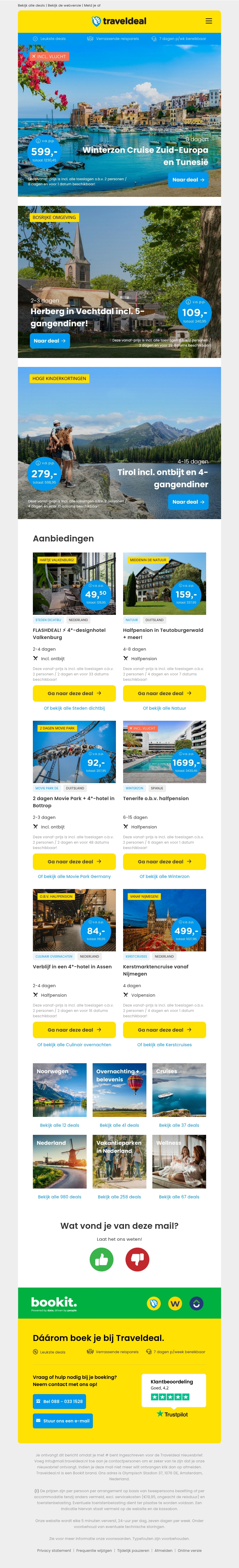The image size is (239, 1568).
Task: Go to the Teutoburgerwald halfpension deal
Action: [x=164, y=693]
